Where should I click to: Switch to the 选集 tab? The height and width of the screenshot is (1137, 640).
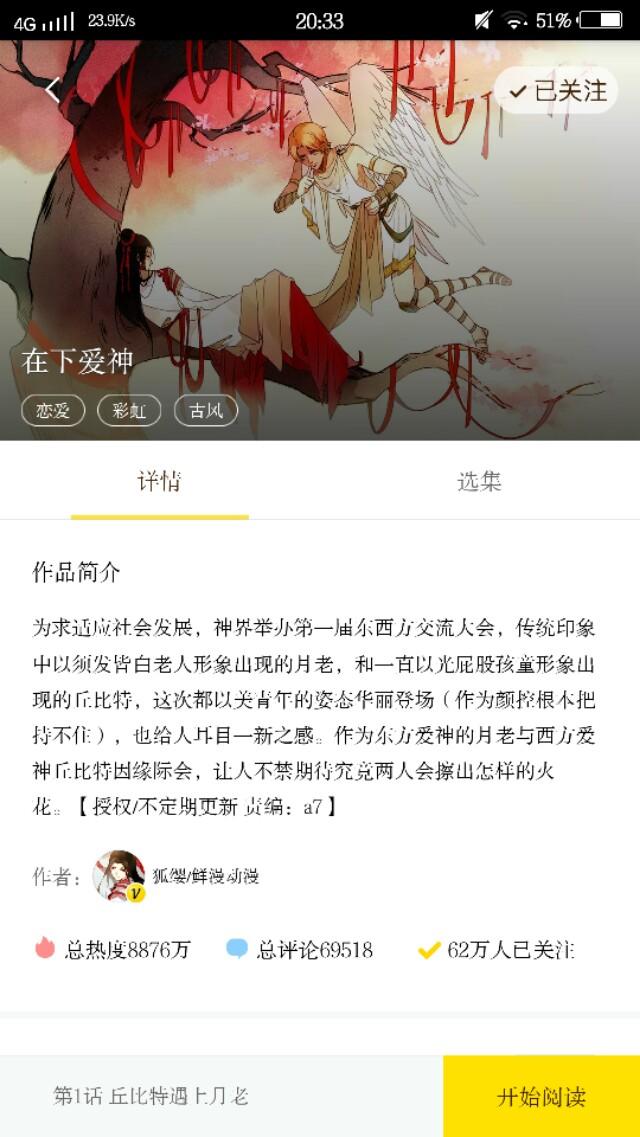479,481
